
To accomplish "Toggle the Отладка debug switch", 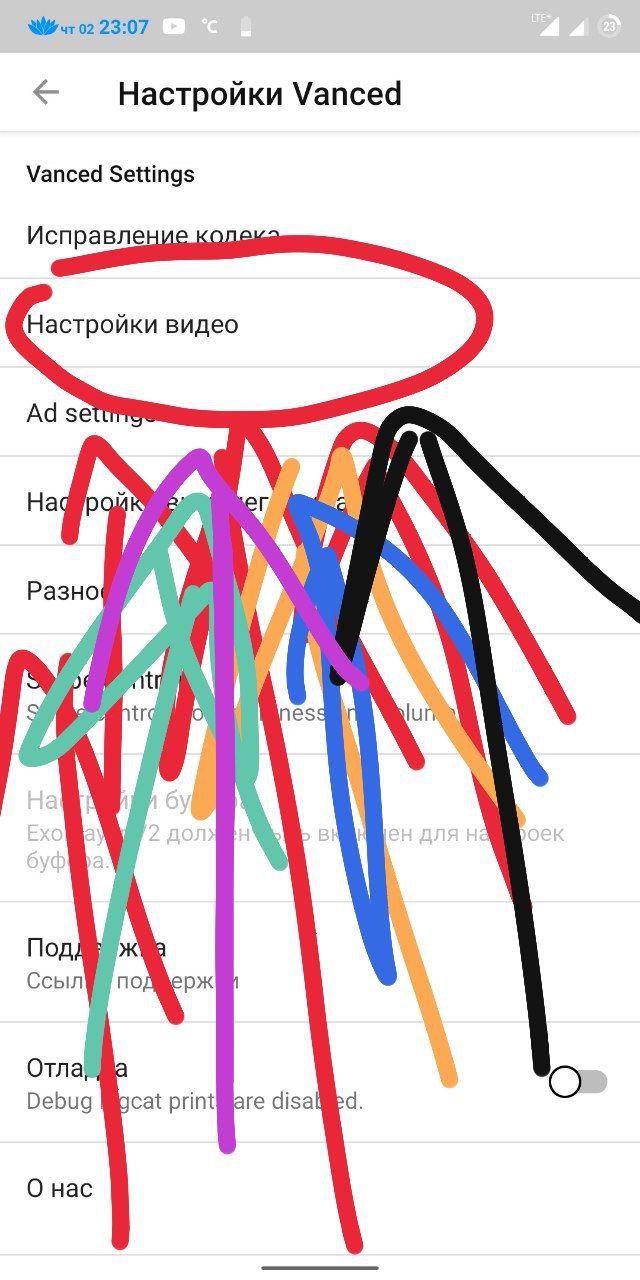I will click(x=579, y=1082).
